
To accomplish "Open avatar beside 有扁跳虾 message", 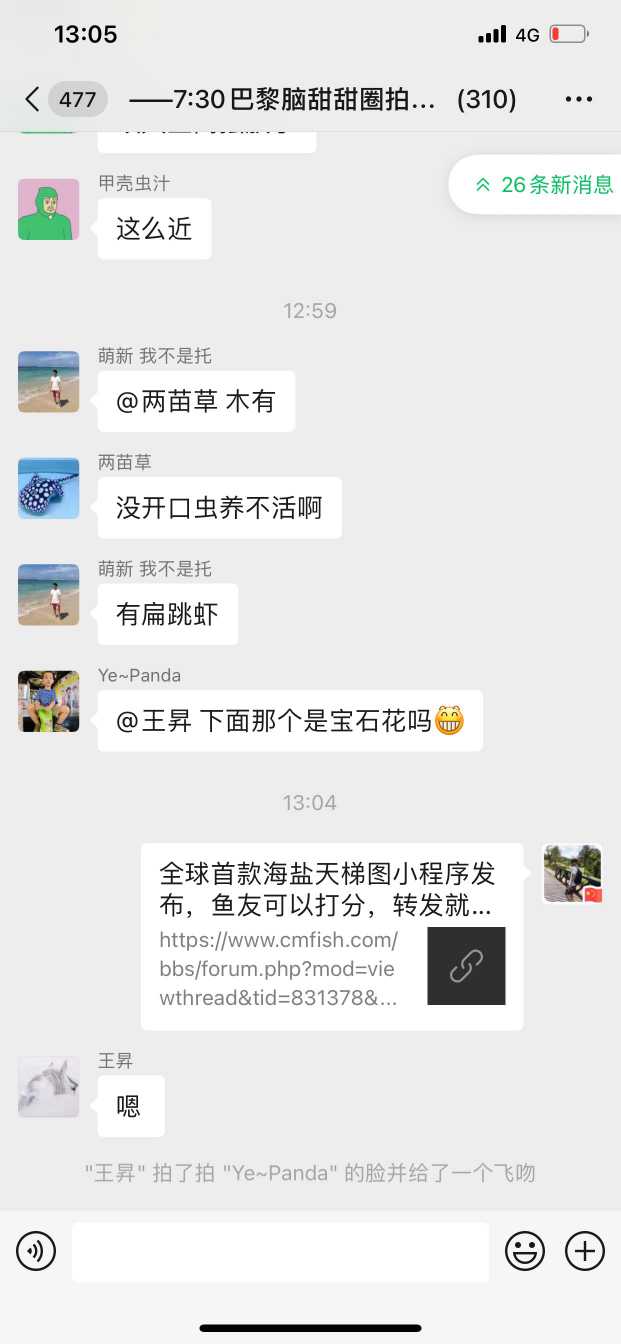I will click(48, 595).
